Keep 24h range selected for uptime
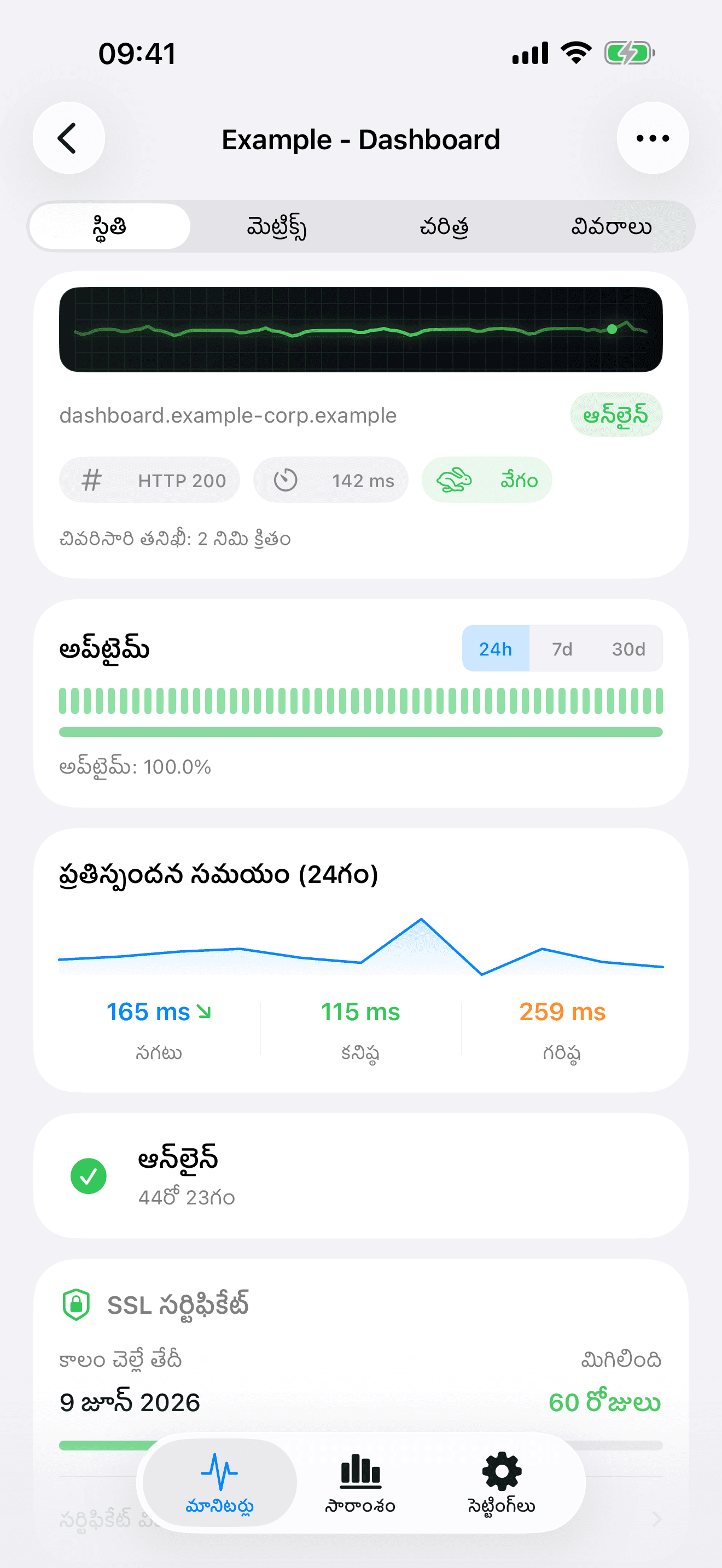 496,649
